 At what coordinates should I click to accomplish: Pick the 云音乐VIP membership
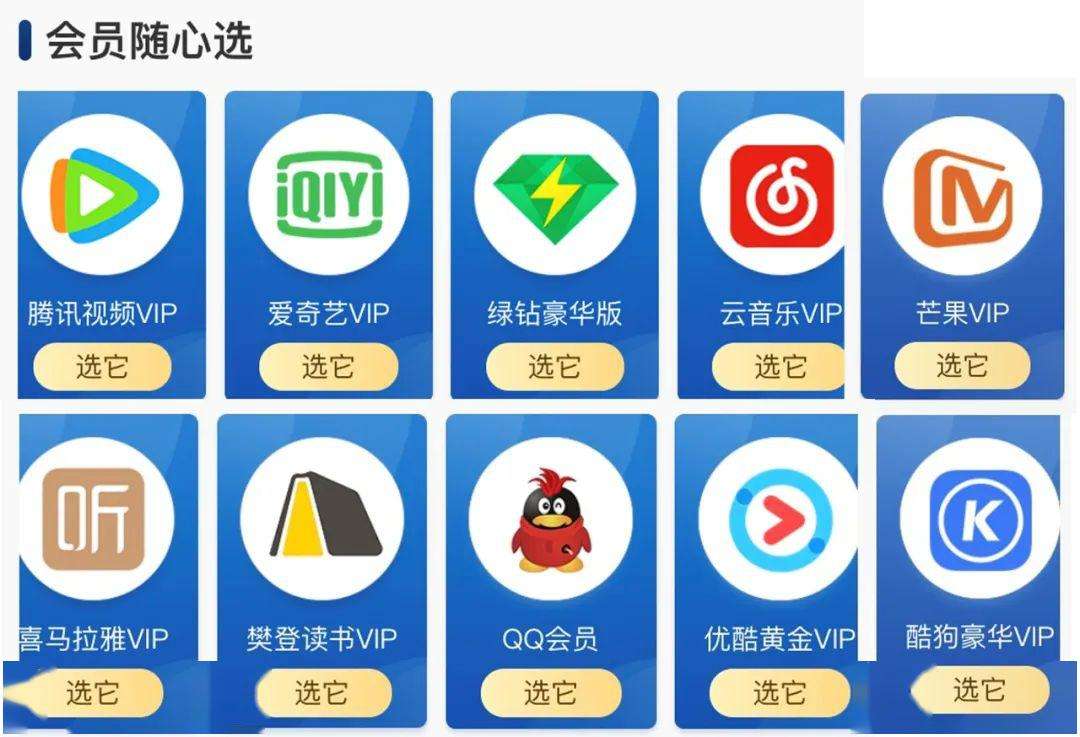coord(779,367)
